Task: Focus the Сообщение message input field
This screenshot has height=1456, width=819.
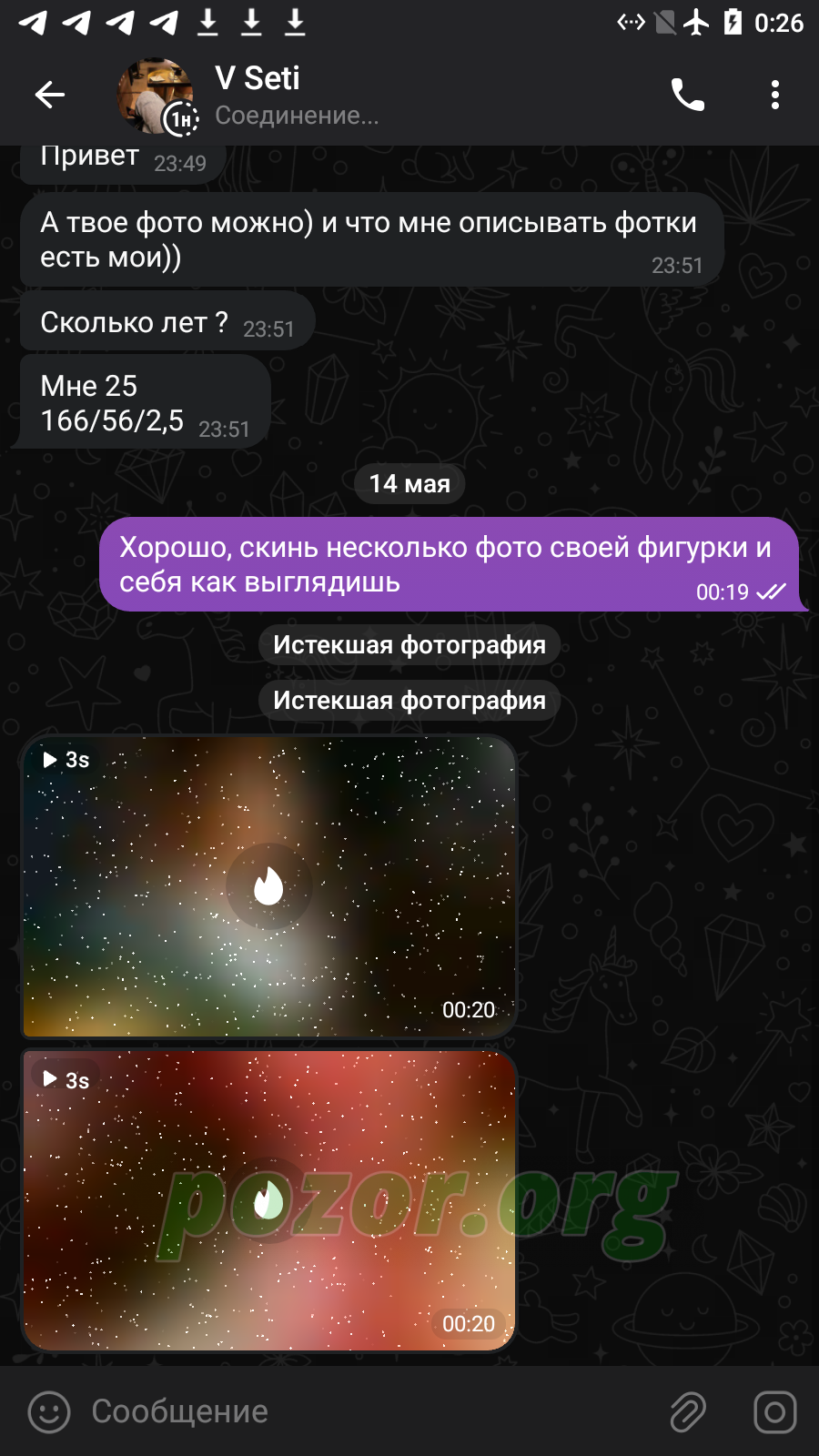Action: tap(364, 1411)
